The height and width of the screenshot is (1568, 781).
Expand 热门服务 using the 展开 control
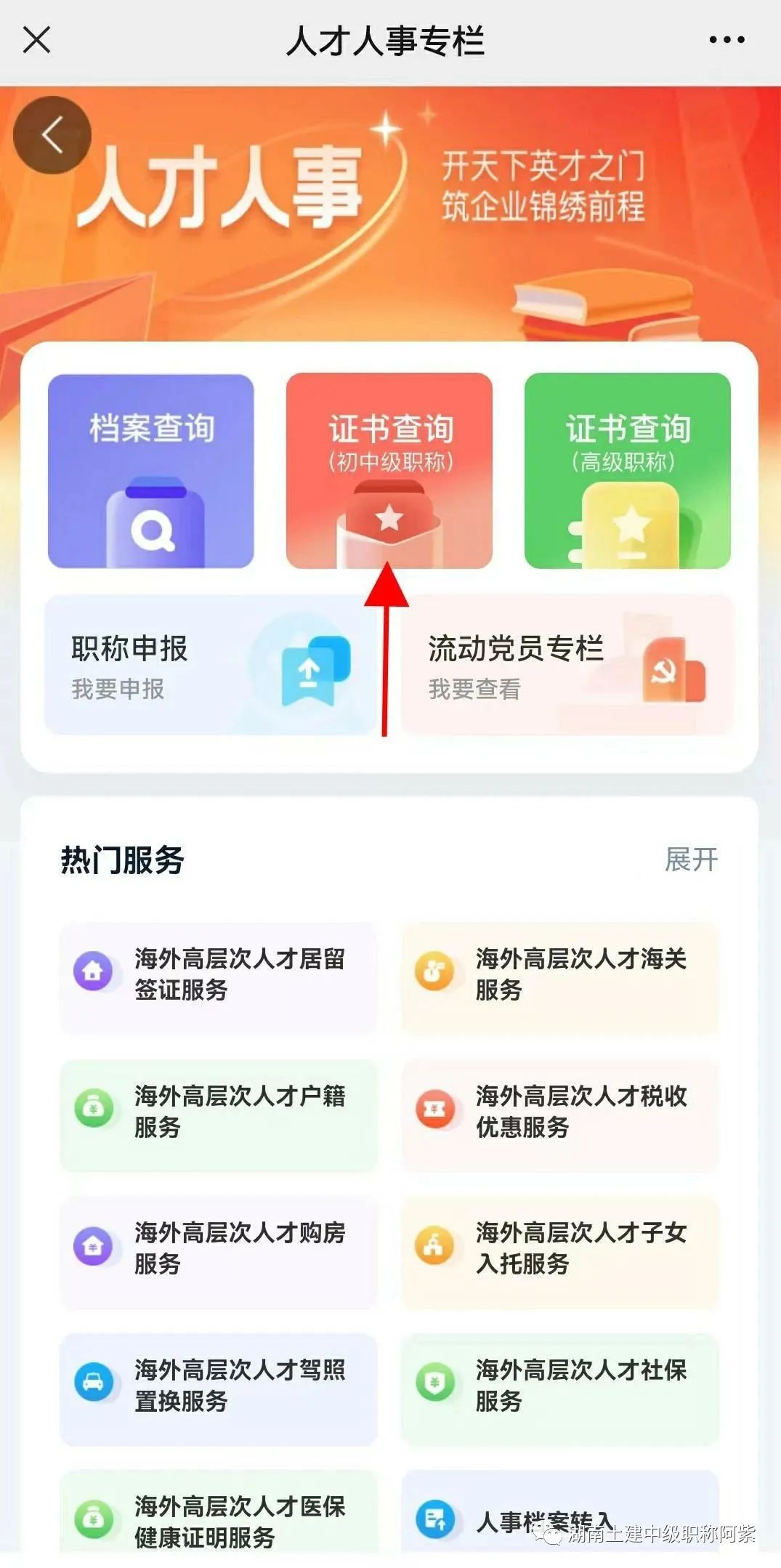[x=690, y=859]
